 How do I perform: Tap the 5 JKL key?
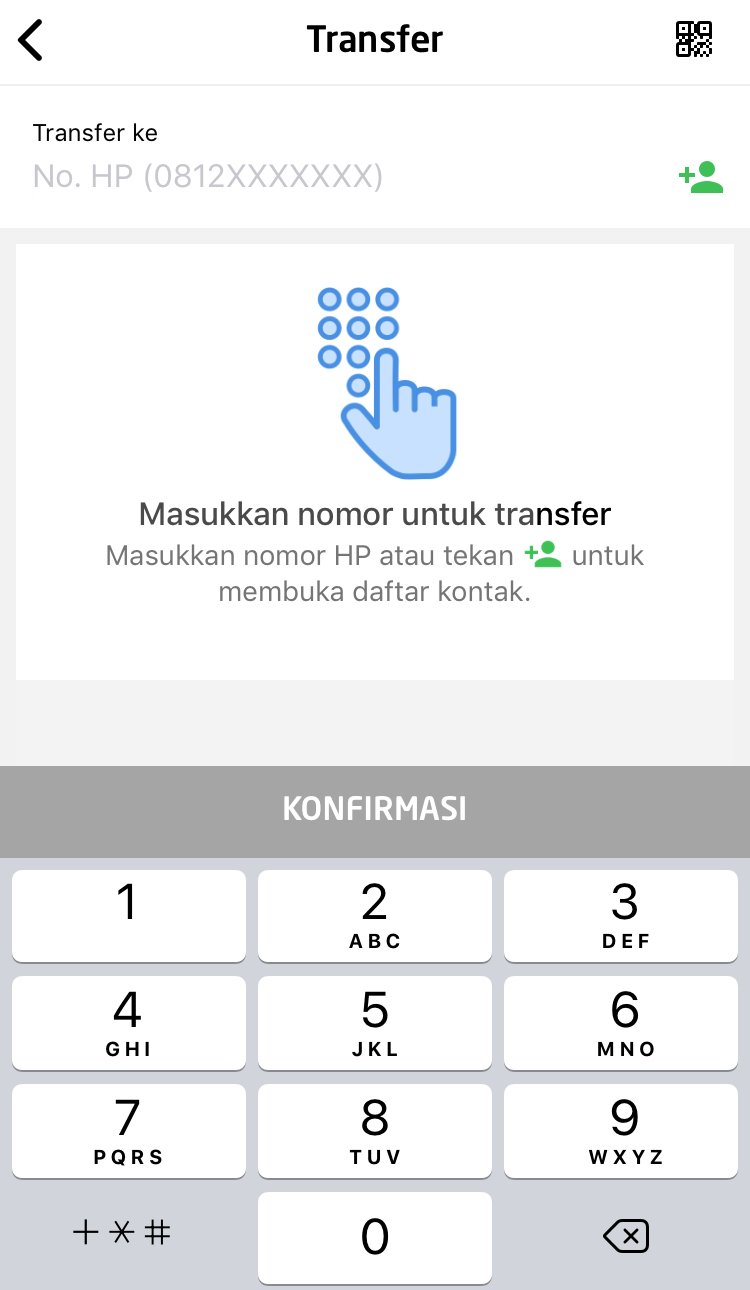pyautogui.click(x=375, y=1022)
